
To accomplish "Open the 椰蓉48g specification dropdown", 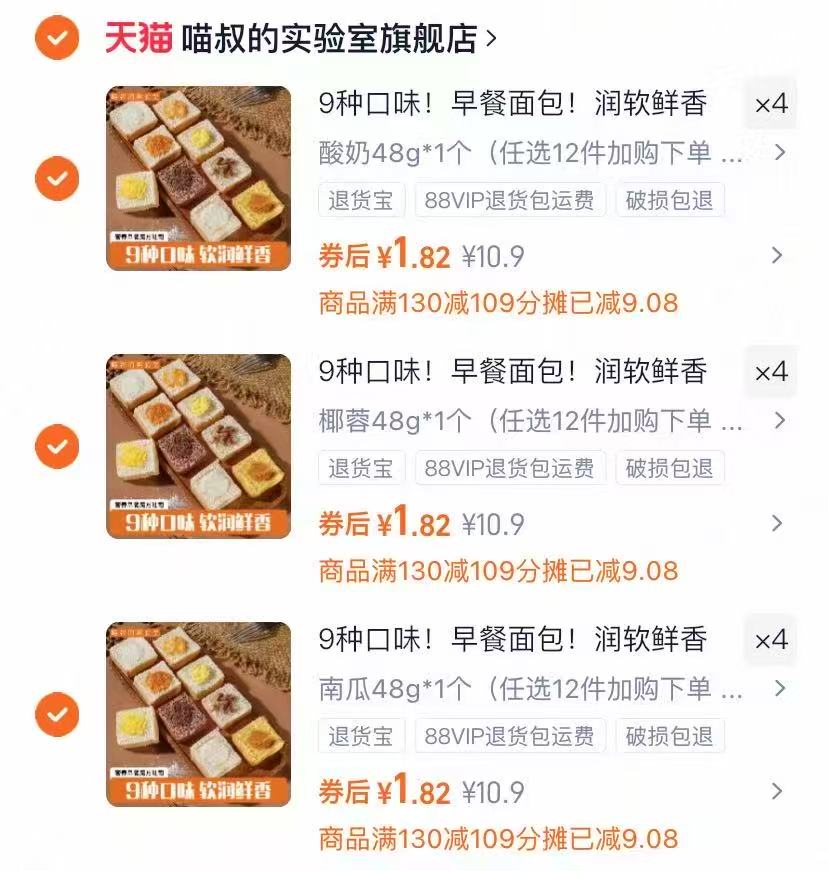I will click(x=778, y=425).
